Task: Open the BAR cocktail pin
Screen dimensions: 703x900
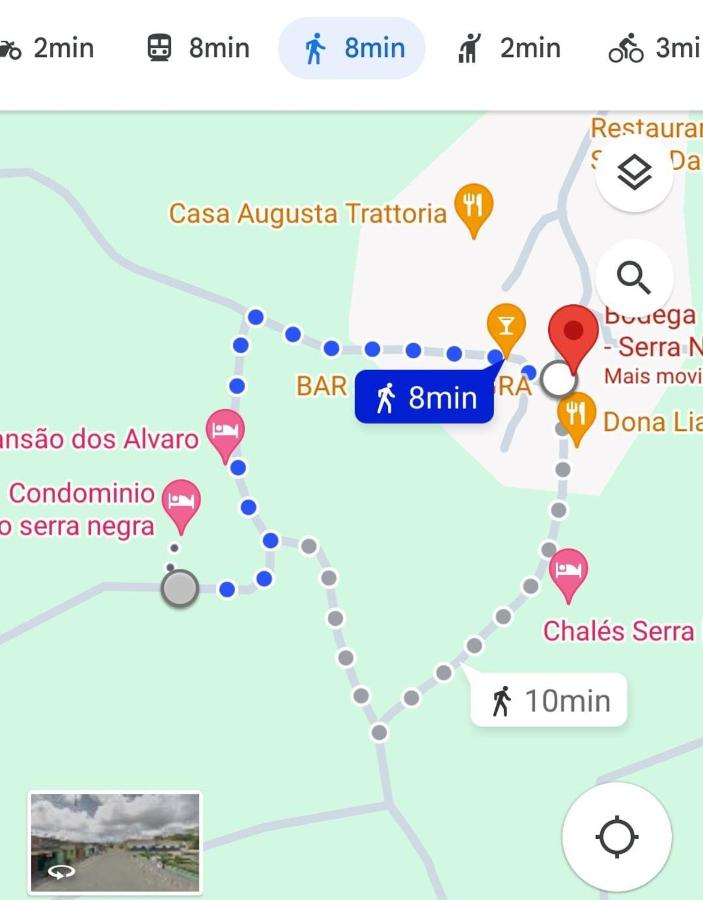Action: coord(506,327)
